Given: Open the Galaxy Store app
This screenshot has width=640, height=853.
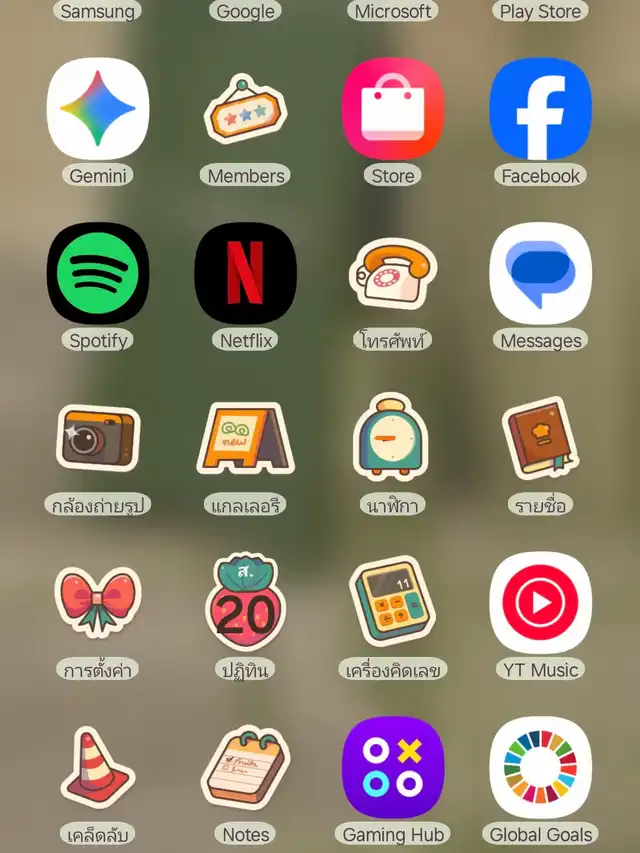Looking at the screenshot, I should [393, 109].
